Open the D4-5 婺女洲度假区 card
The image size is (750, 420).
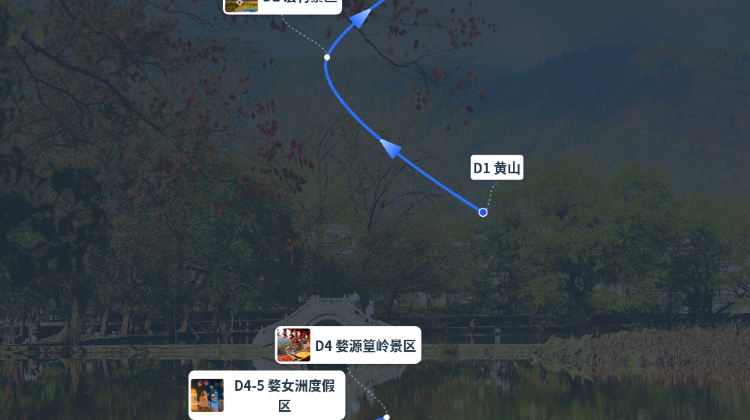pos(267,396)
